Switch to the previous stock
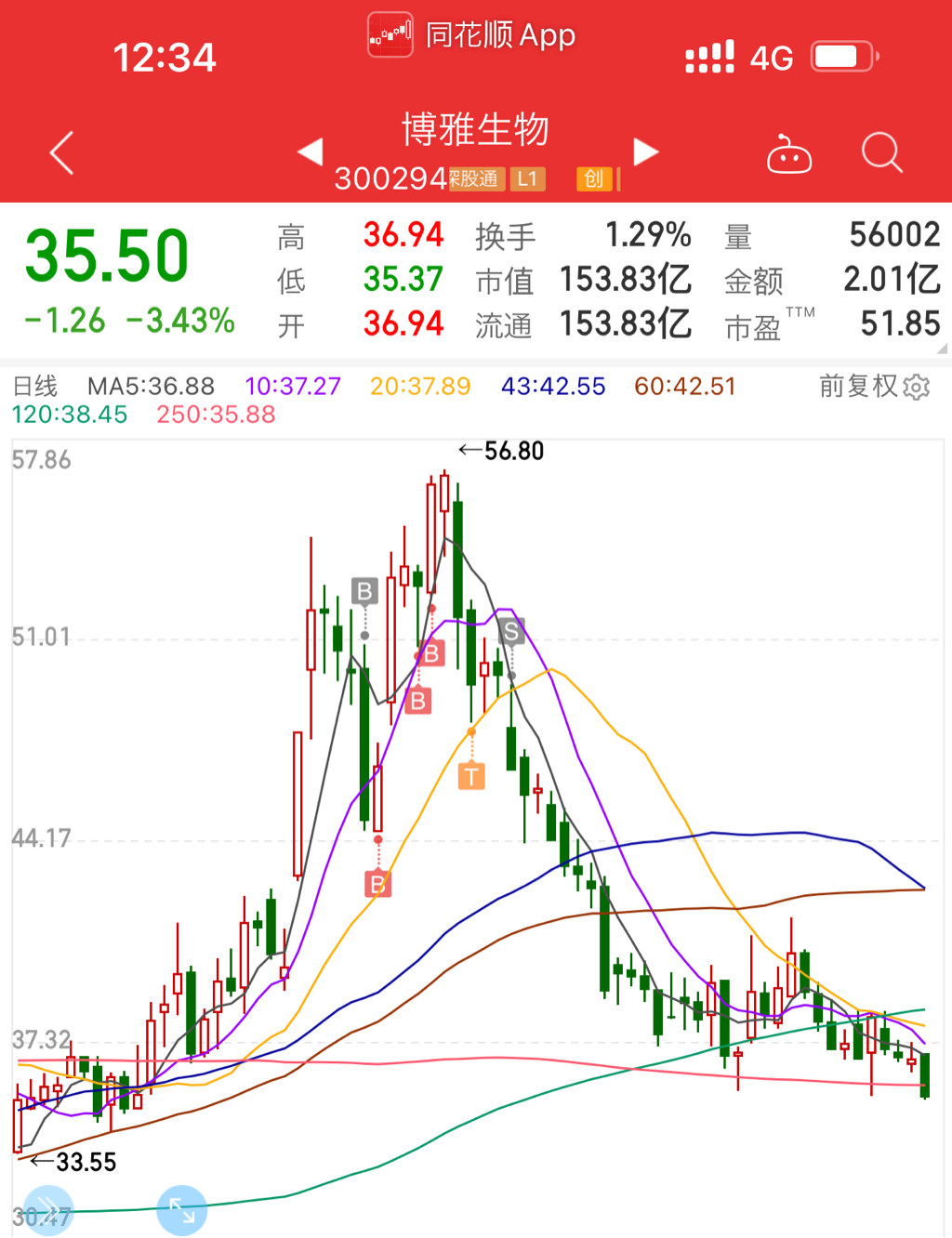This screenshot has height=1238, width=952. [311, 151]
